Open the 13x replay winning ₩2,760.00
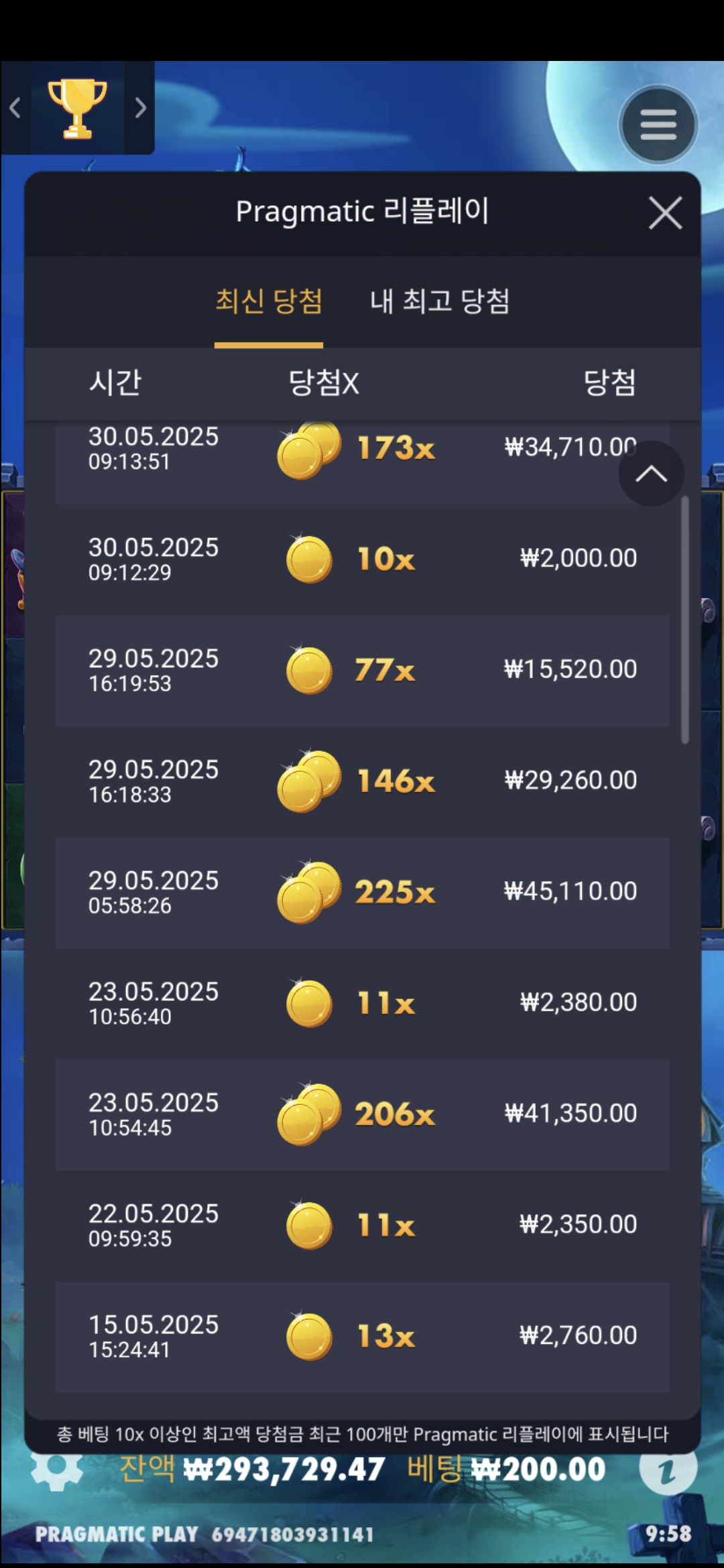This screenshot has width=724, height=1568. (x=362, y=1336)
